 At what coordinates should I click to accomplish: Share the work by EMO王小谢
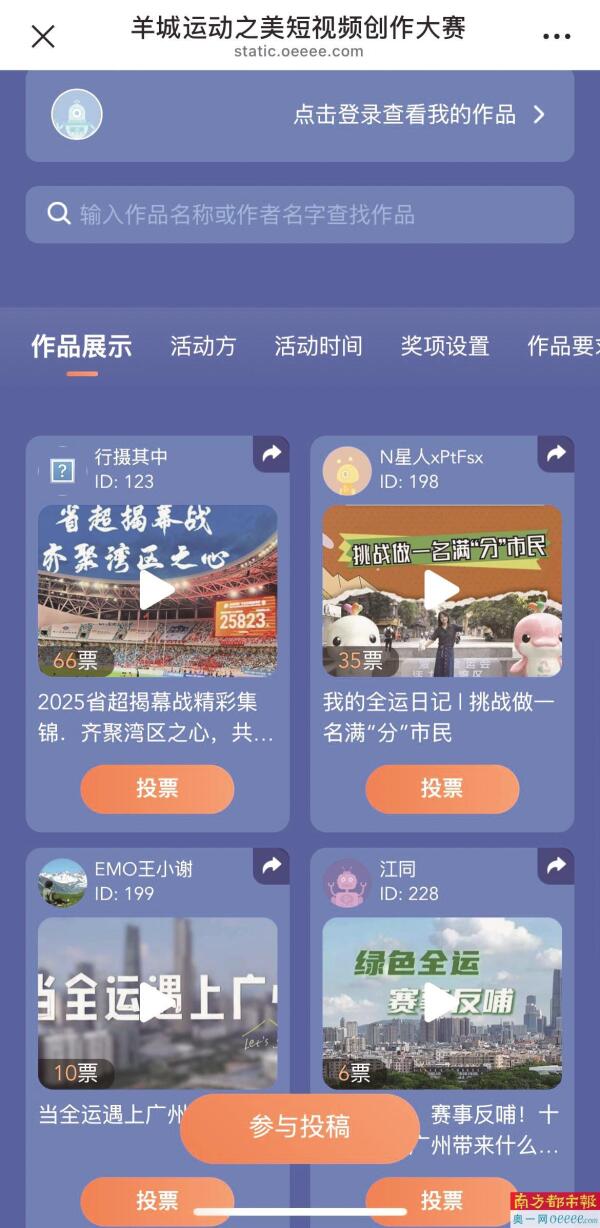[x=271, y=866]
